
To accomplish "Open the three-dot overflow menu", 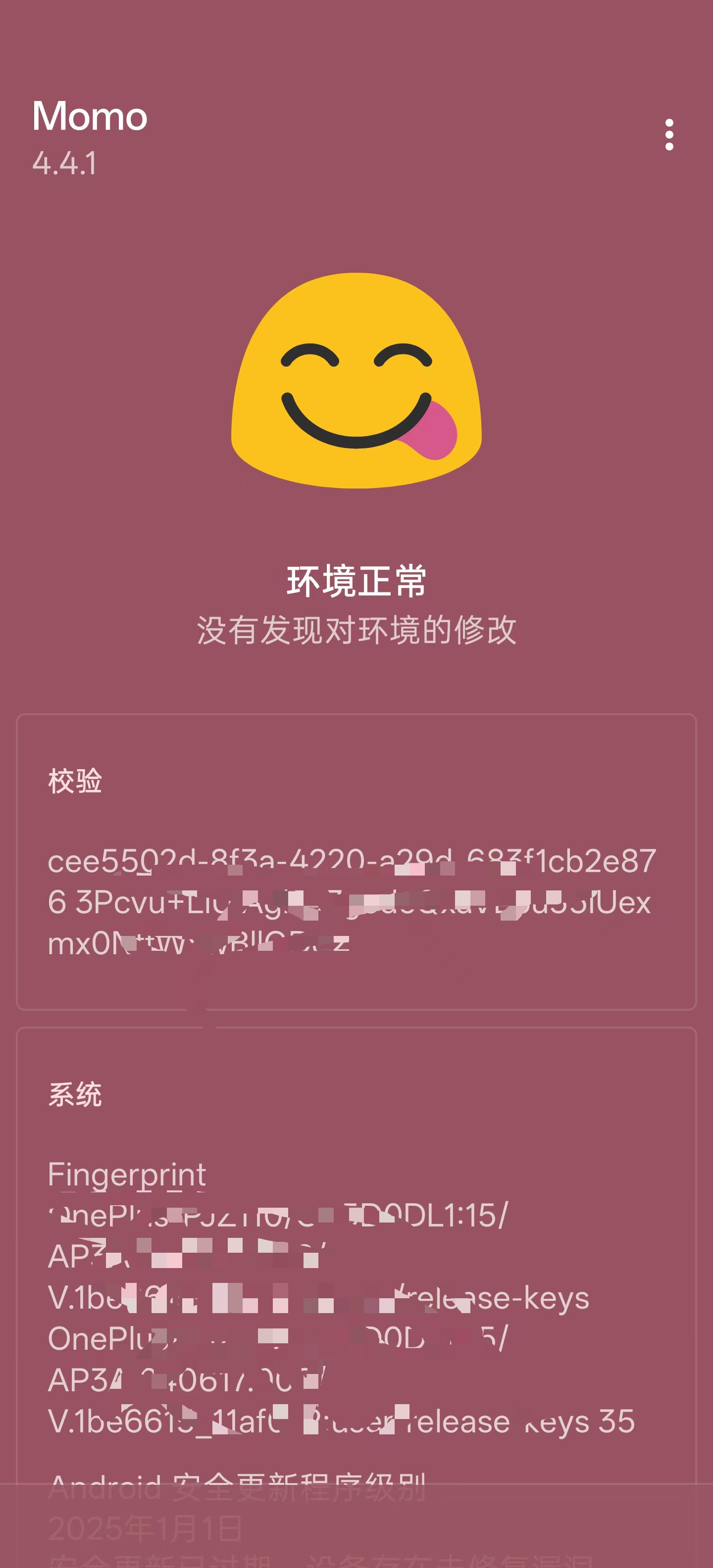I will (668, 135).
